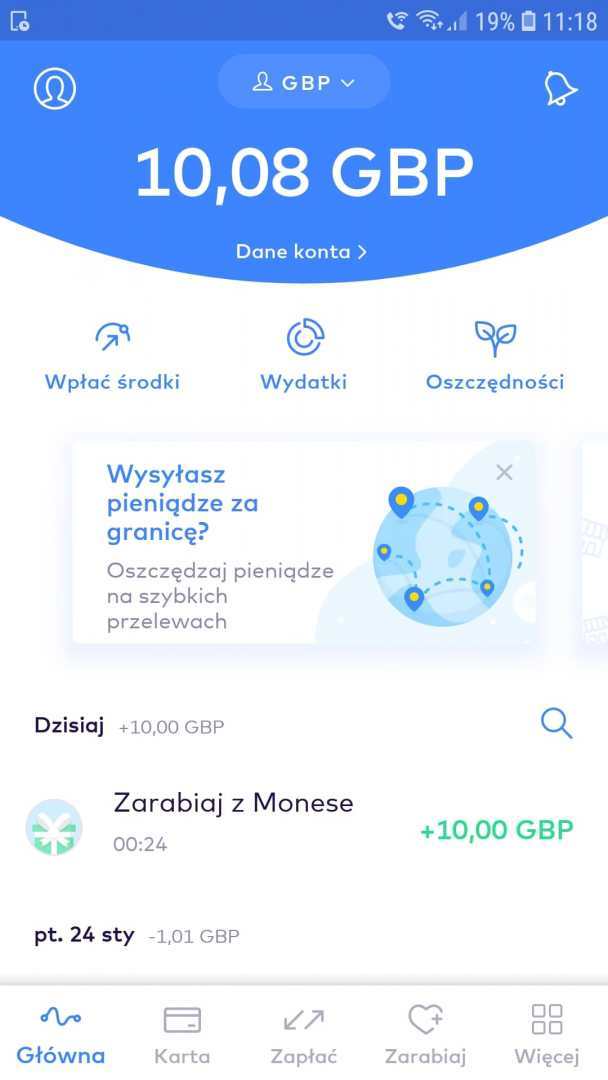The height and width of the screenshot is (1080, 608).
Task: Open the Wysyłasz pieniądze za granicę card
Action: pos(250,545)
